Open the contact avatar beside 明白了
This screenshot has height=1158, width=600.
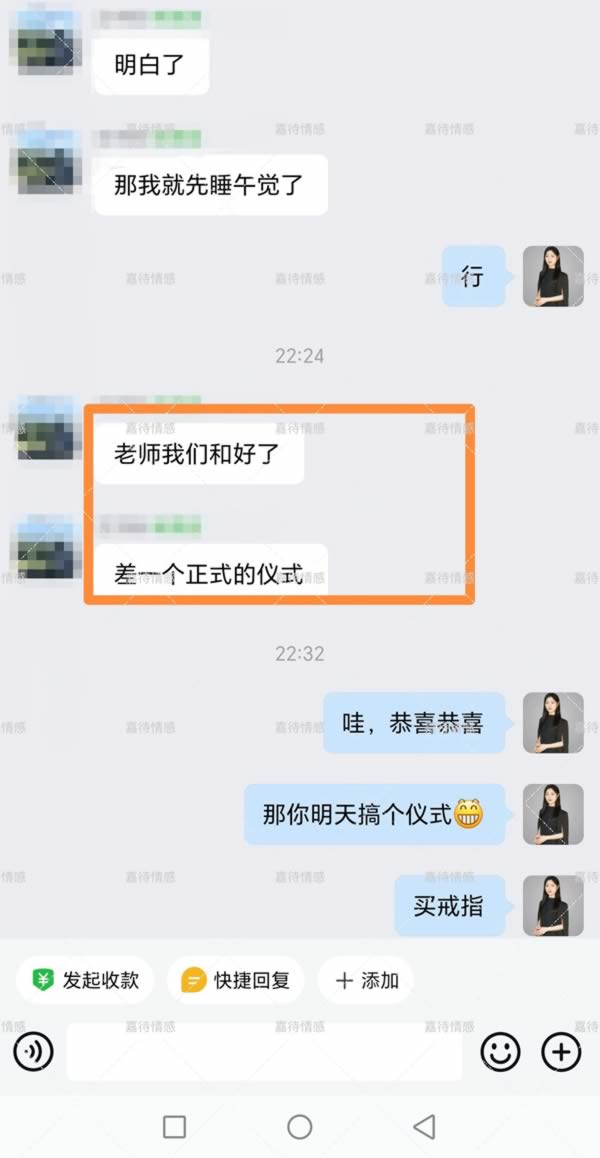[x=45, y=40]
